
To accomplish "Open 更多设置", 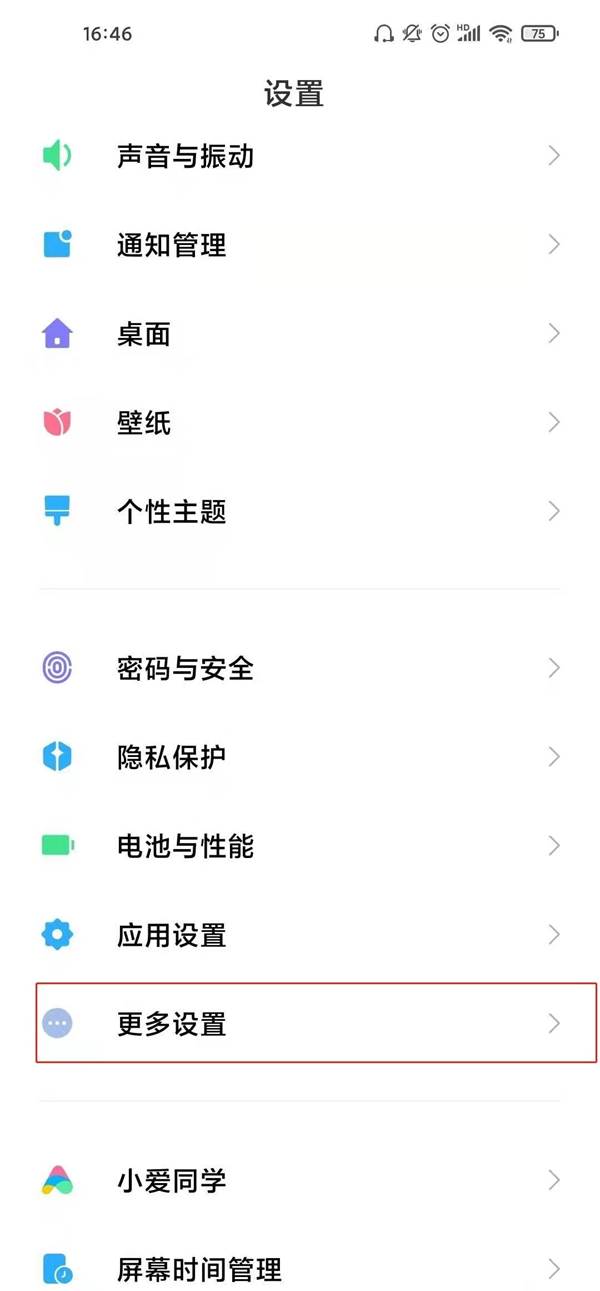I will pyautogui.click(x=316, y=1023).
